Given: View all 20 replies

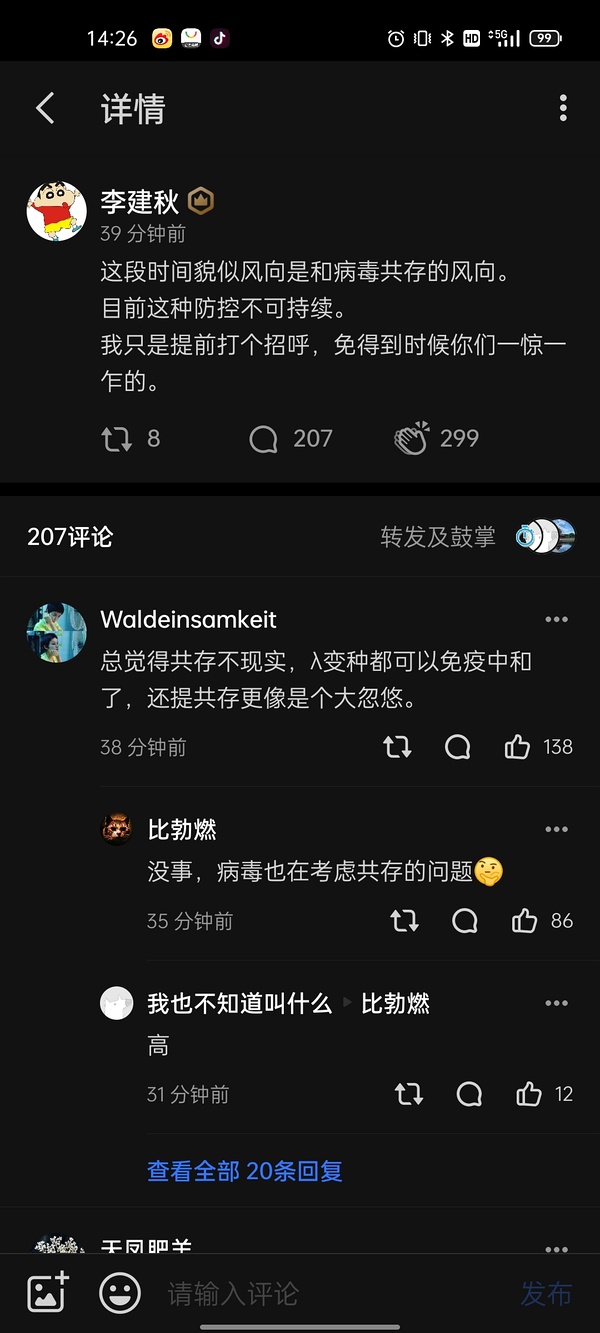Looking at the screenshot, I should tap(245, 1171).
